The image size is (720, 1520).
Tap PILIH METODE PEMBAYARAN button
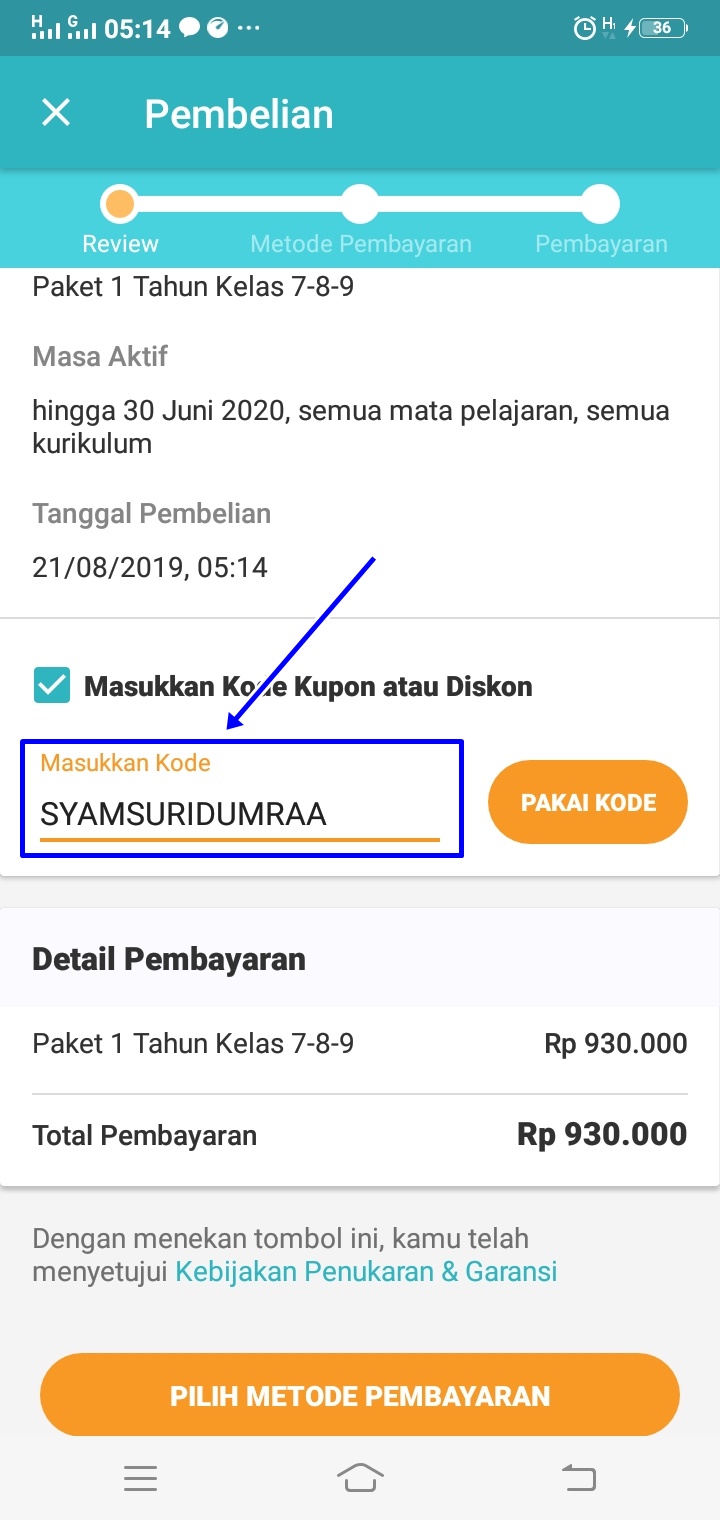(360, 1395)
